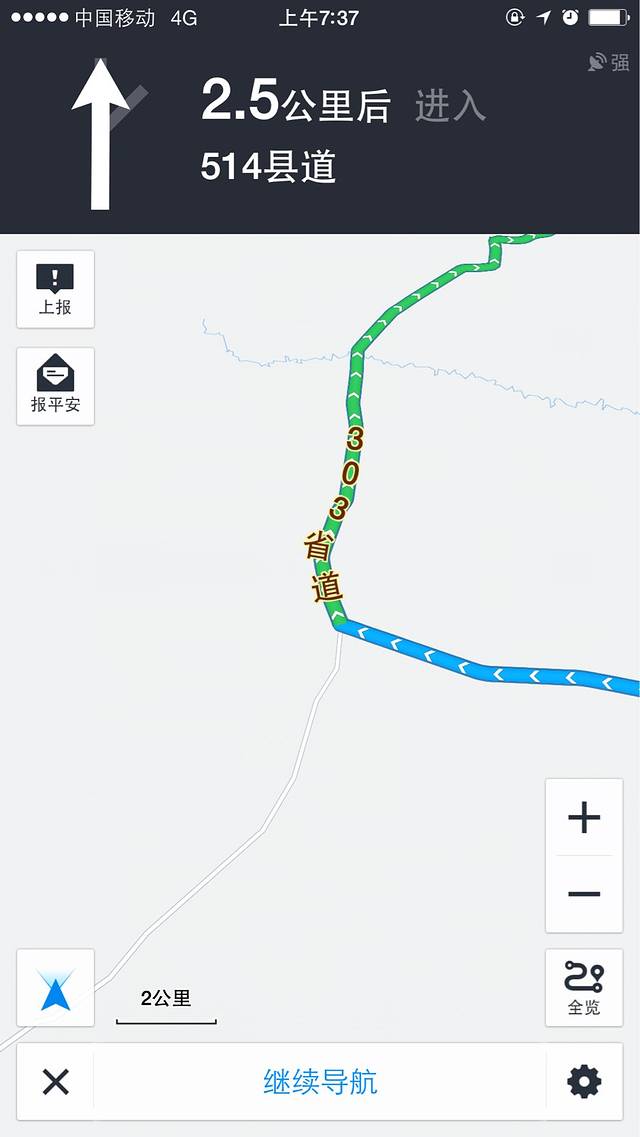Close navigation with the X button
Image resolution: width=640 pixels, height=1137 pixels.
[x=55, y=1081]
